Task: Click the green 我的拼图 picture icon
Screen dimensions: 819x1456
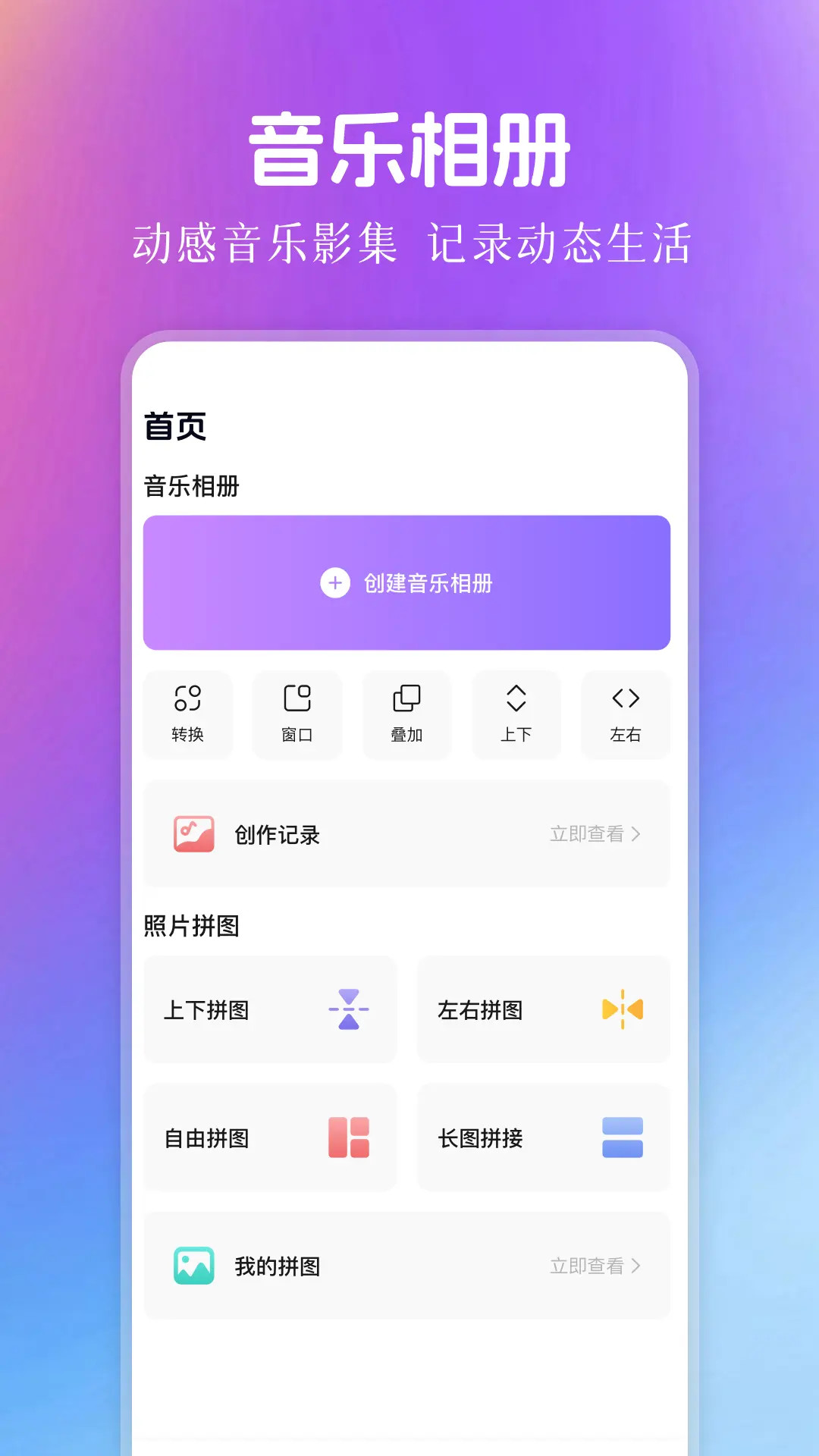Action: point(193,1266)
